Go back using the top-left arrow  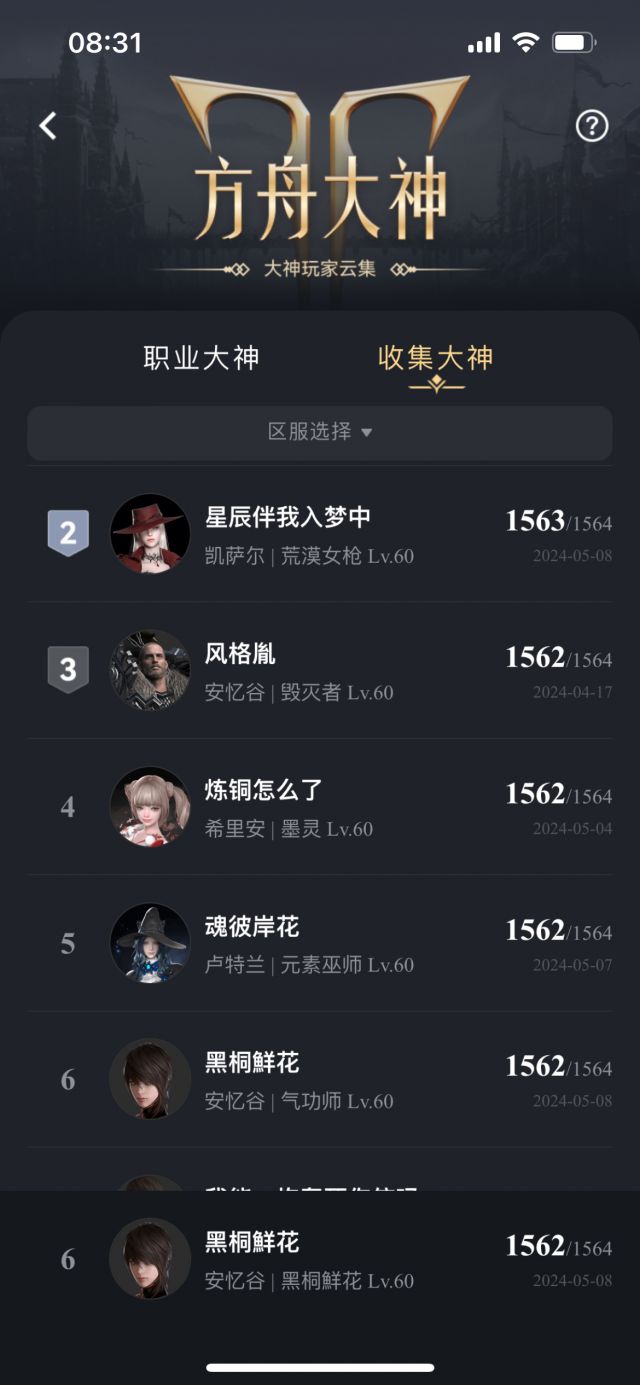(48, 126)
